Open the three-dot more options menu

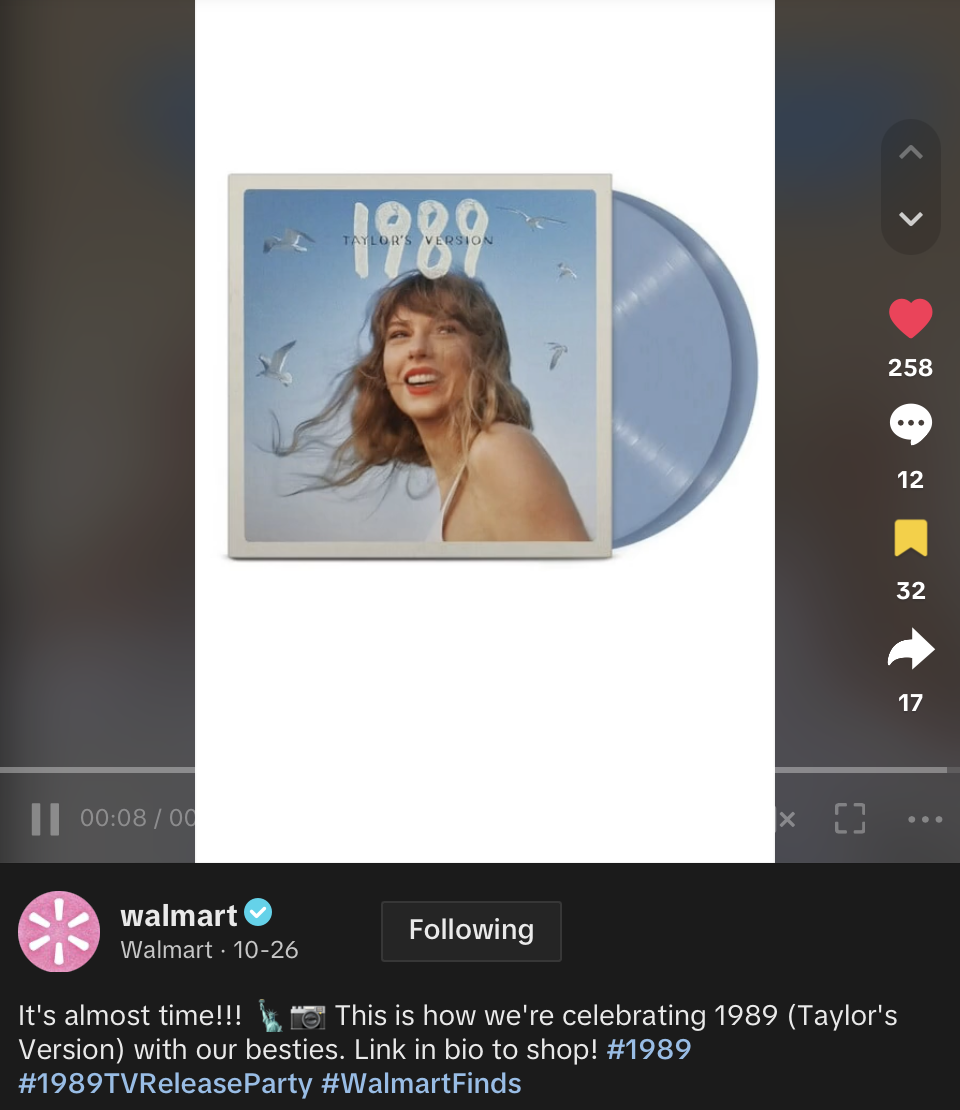coord(925,819)
